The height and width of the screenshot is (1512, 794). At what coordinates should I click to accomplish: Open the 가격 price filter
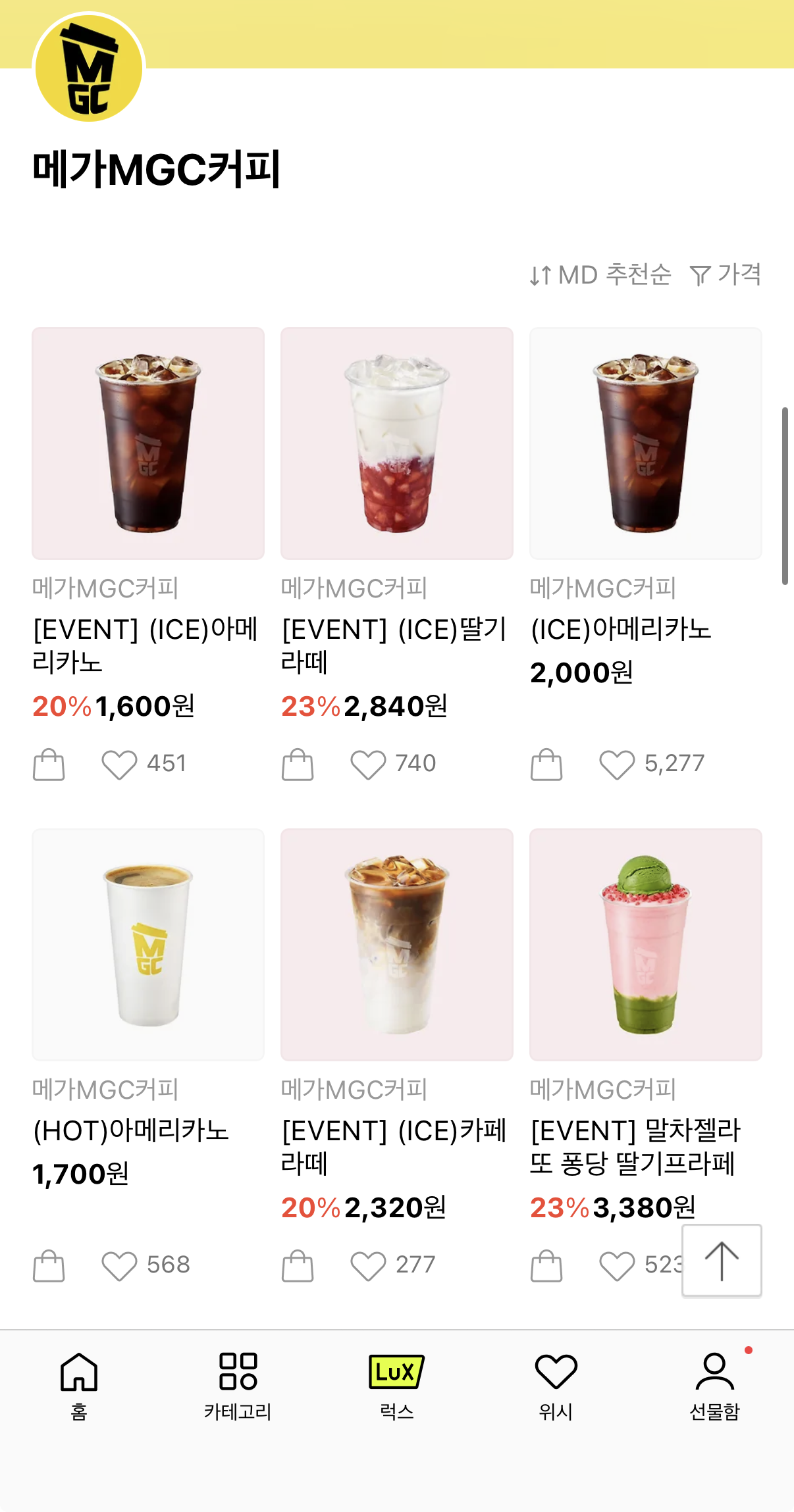[726, 275]
